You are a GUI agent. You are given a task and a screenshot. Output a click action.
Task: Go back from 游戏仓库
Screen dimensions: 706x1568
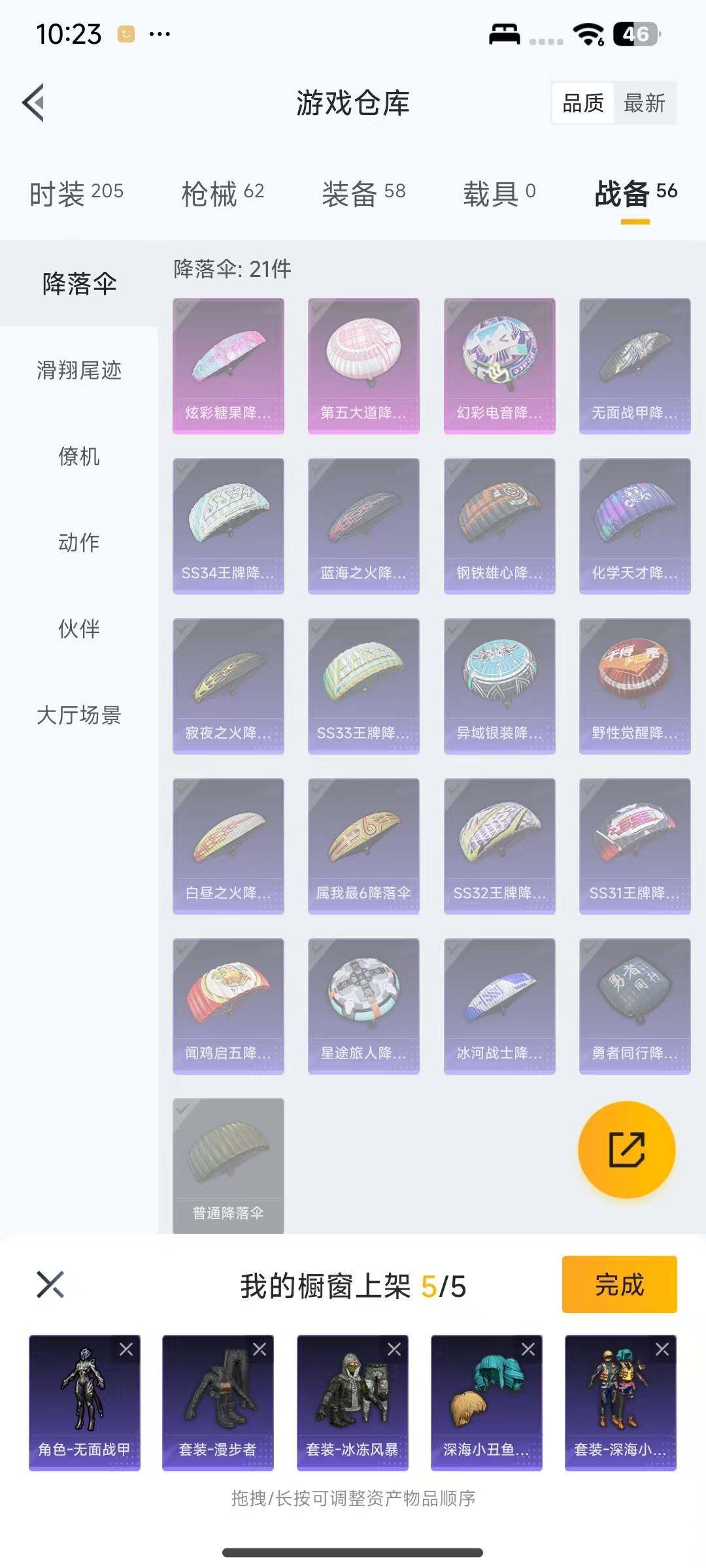click(x=34, y=103)
